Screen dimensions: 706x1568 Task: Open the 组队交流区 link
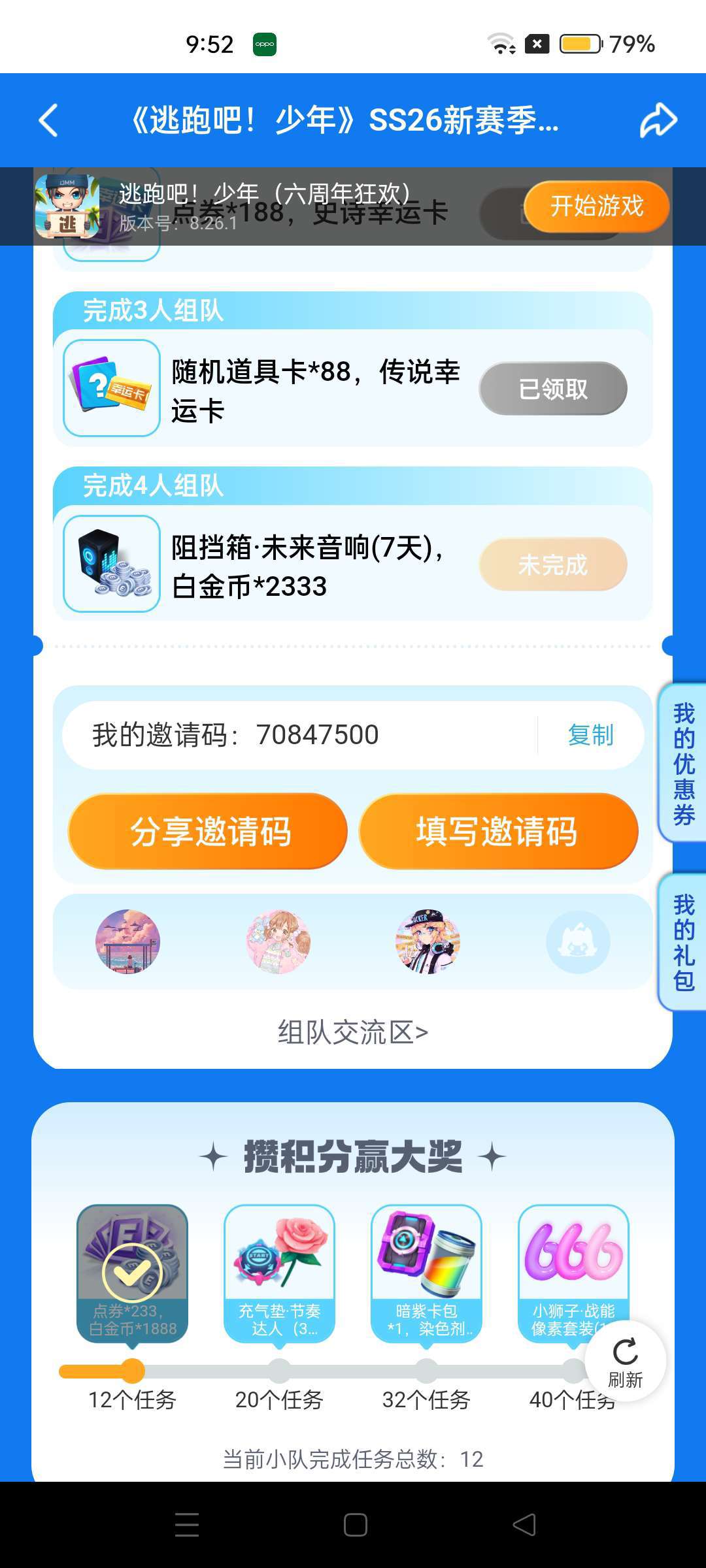(x=353, y=1032)
